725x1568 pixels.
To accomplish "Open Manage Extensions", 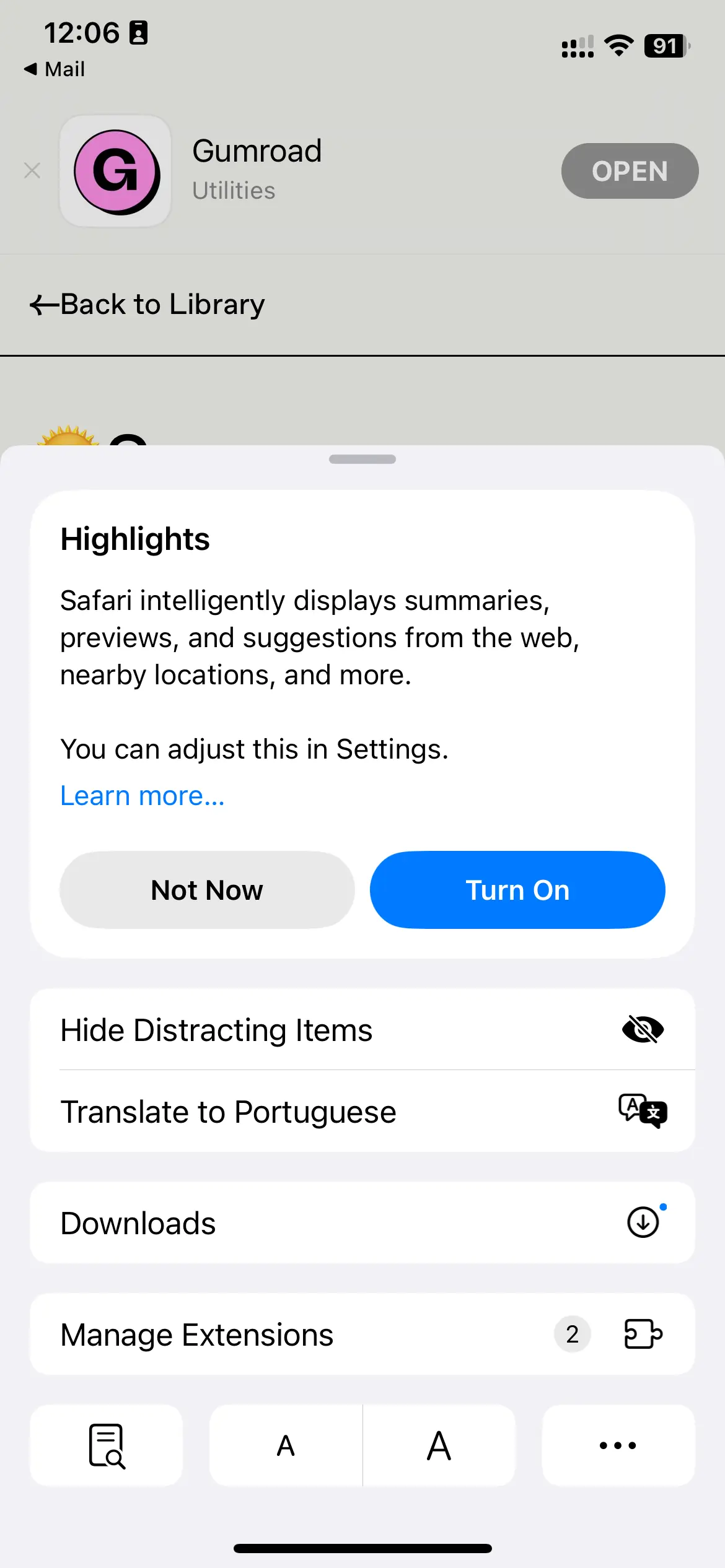I will pyautogui.click(x=362, y=1335).
